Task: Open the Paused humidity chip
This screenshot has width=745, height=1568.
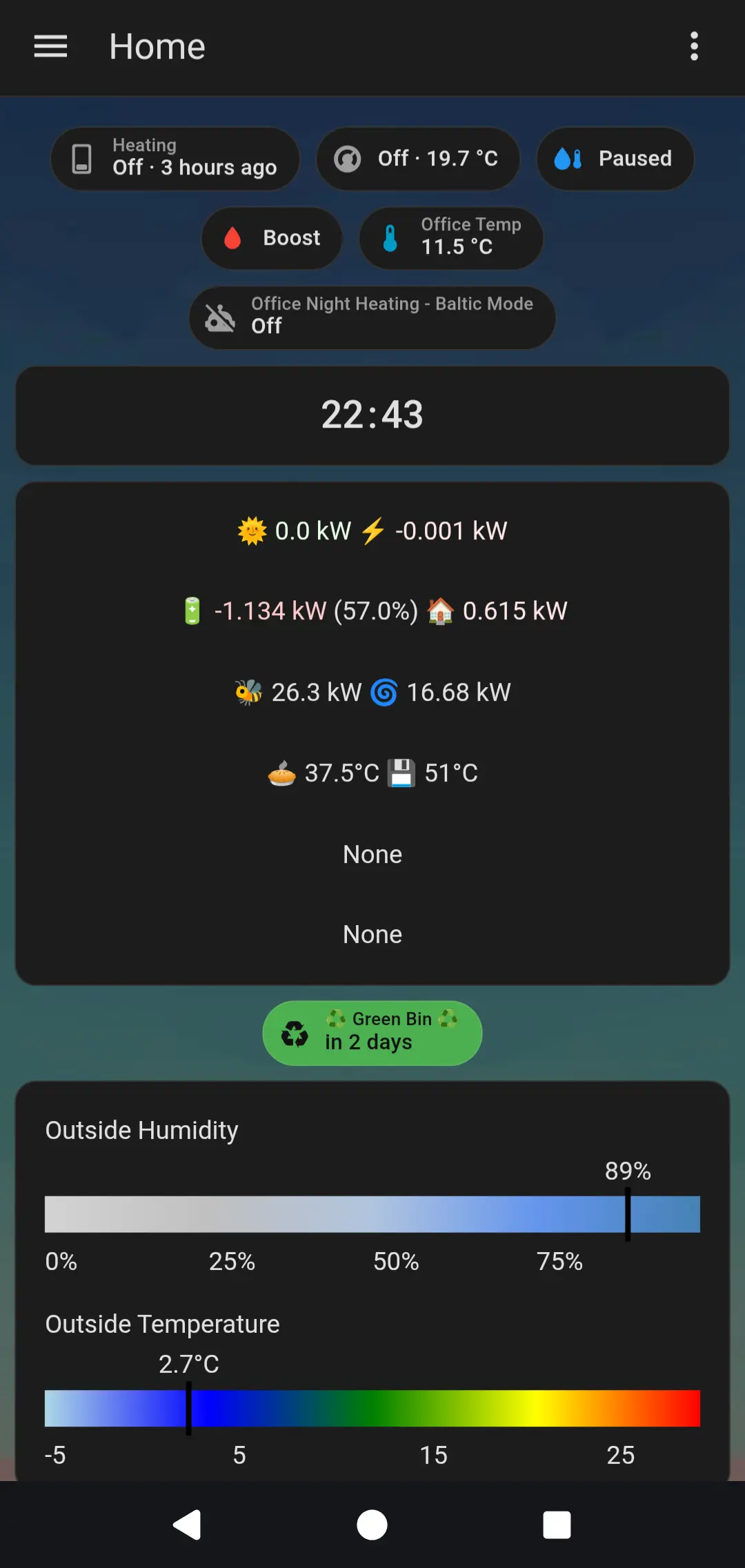Action: pyautogui.click(x=615, y=159)
